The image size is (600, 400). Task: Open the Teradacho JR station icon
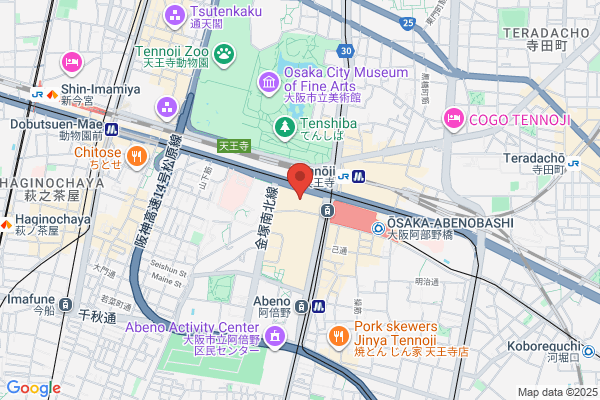click(573, 163)
